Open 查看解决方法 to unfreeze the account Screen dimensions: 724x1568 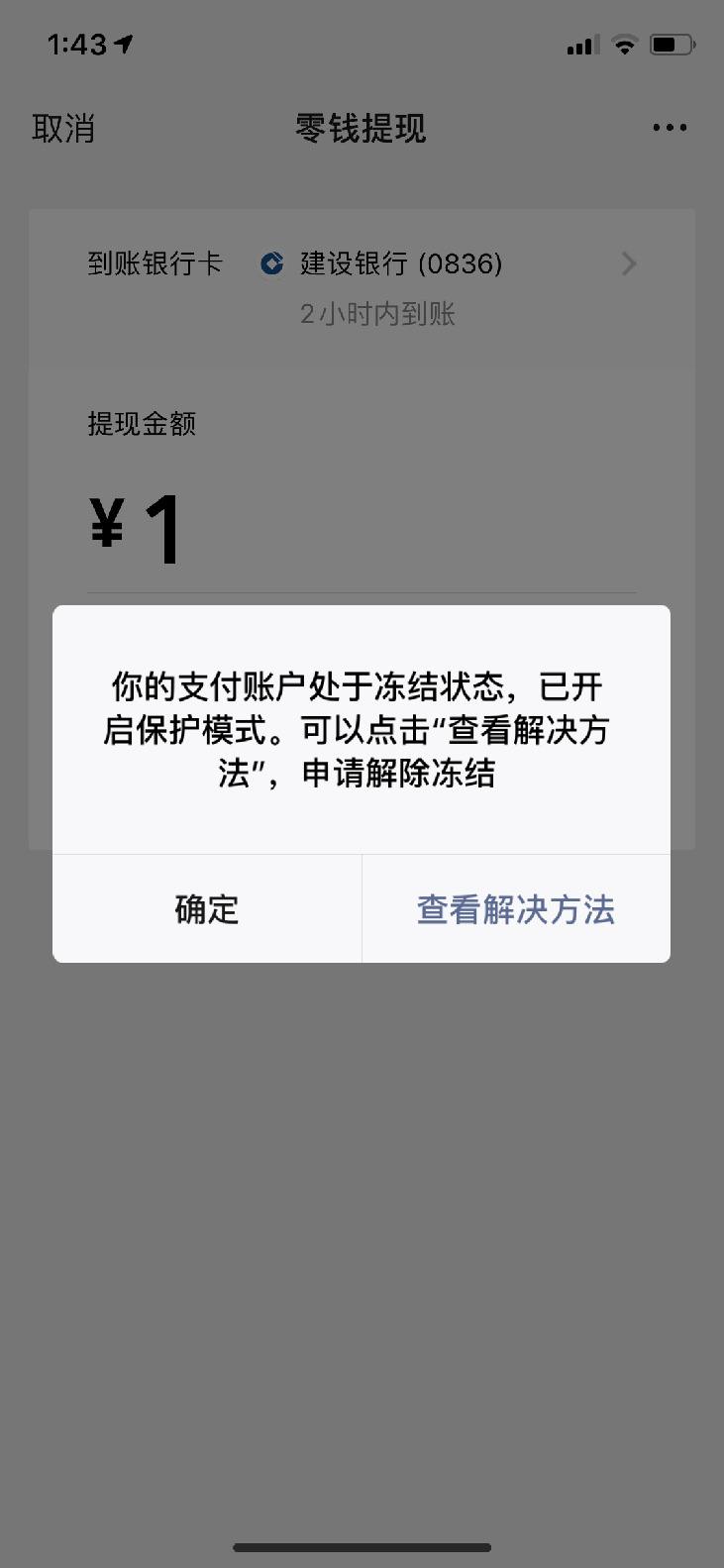pos(515,909)
